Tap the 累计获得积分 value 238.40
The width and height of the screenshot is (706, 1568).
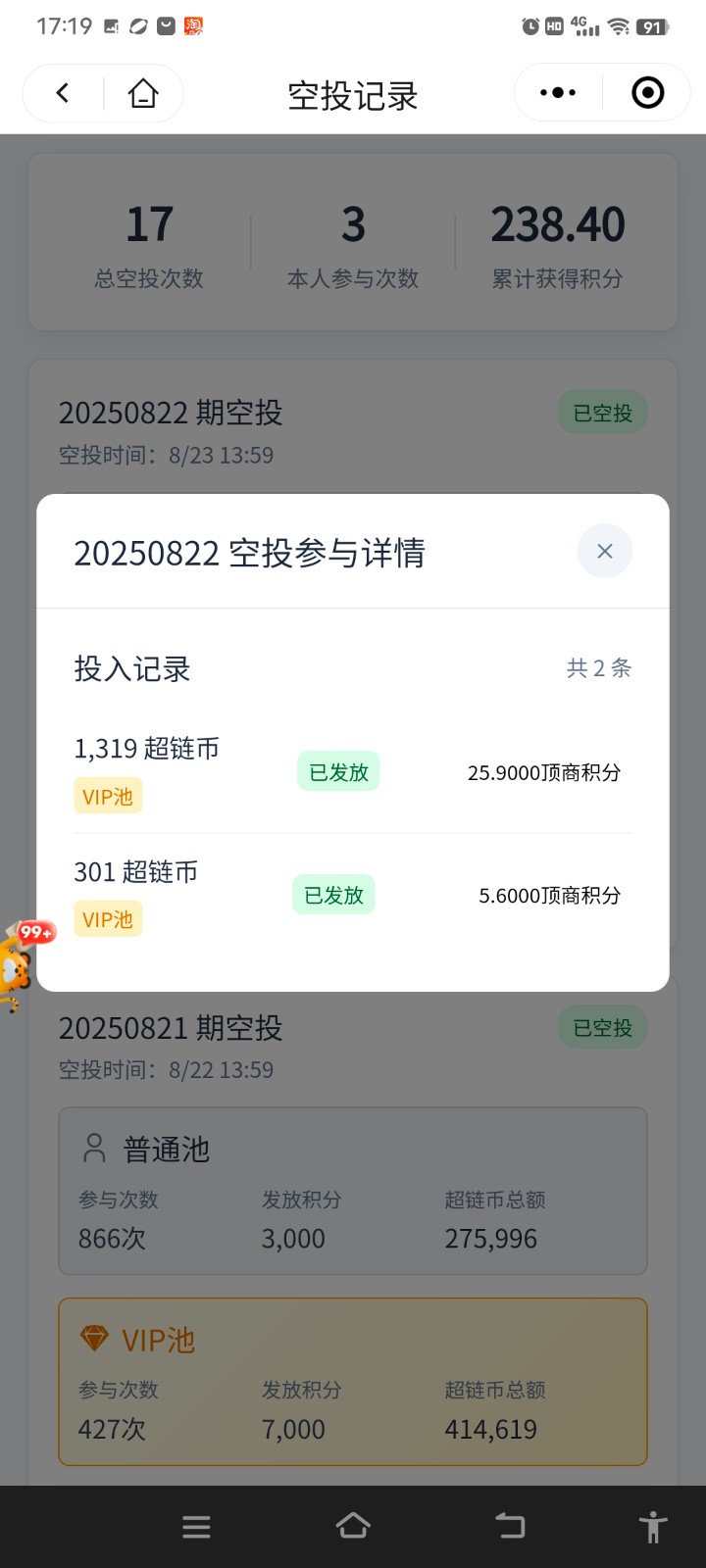pyautogui.click(x=558, y=223)
